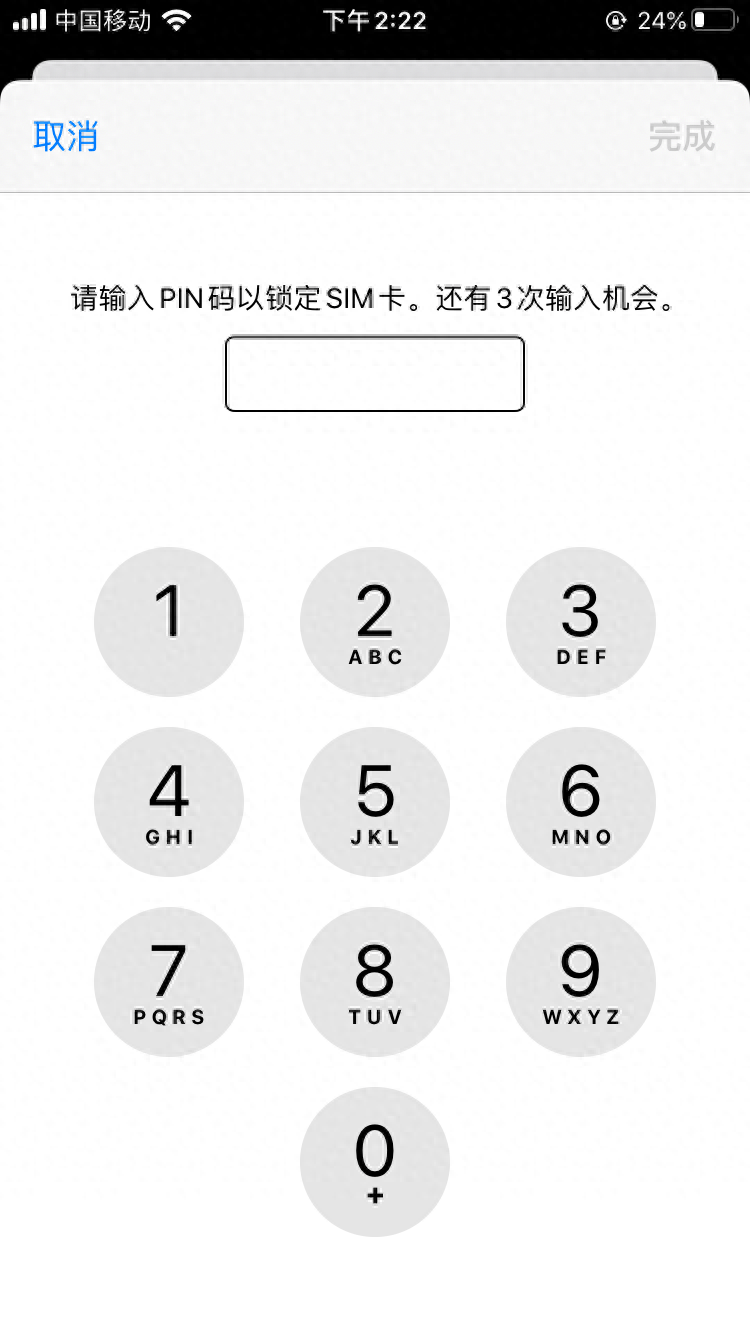Tap the 4 GHI key
The image size is (750, 1334).
click(x=169, y=802)
